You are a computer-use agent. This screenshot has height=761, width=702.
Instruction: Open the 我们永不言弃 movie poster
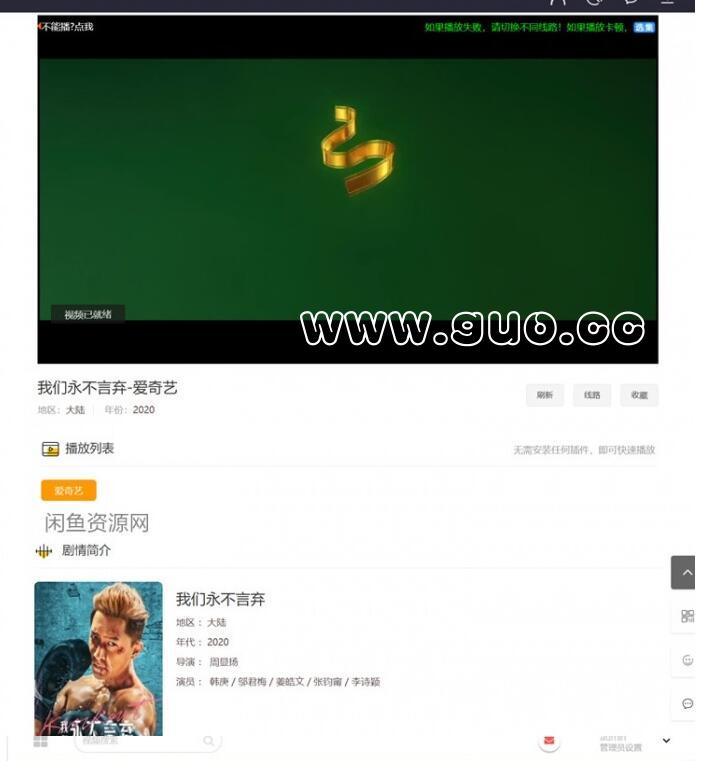coord(98,658)
